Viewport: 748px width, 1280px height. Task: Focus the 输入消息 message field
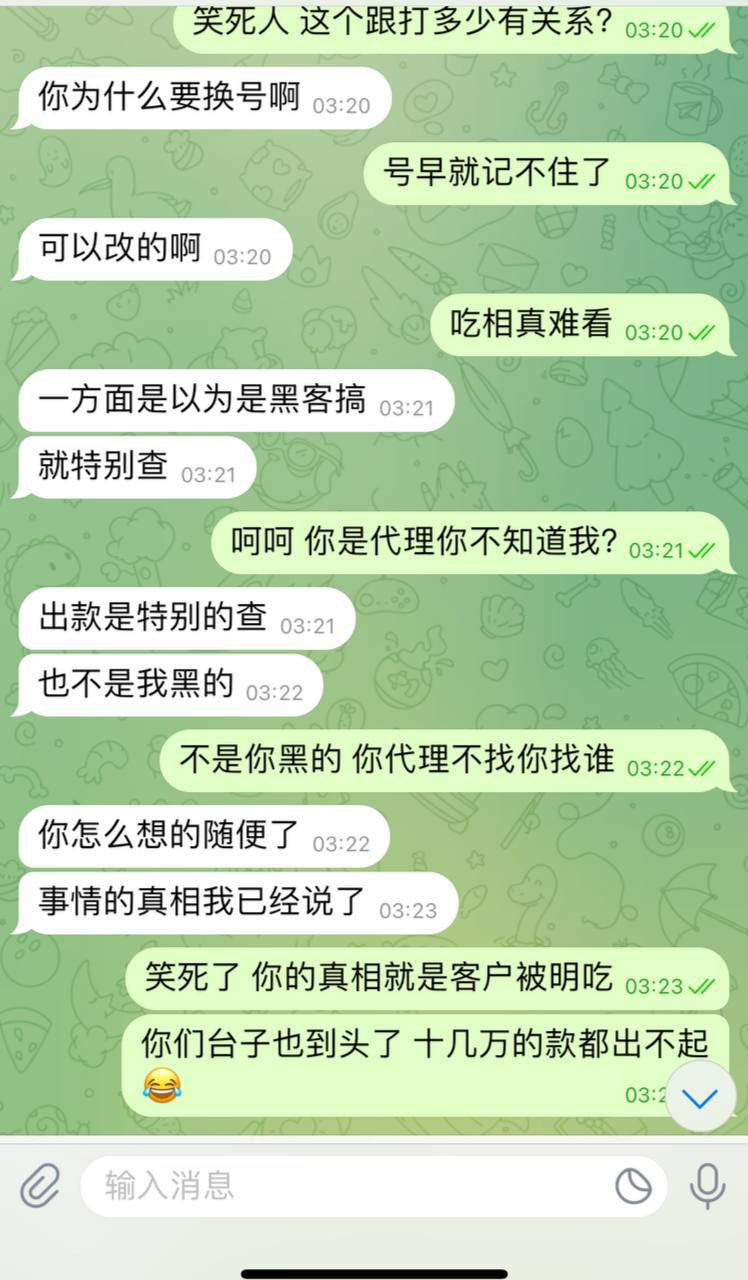coord(340,1187)
